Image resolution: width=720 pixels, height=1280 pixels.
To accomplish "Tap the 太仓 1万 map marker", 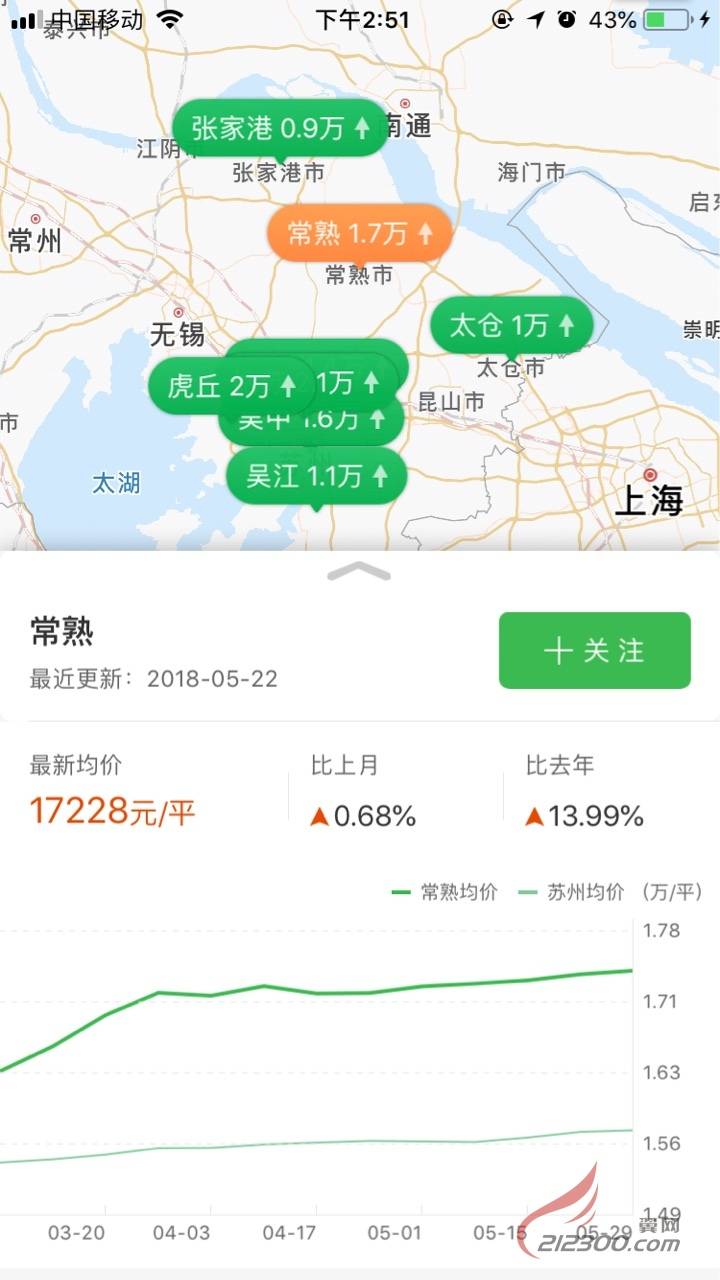I will (510, 325).
